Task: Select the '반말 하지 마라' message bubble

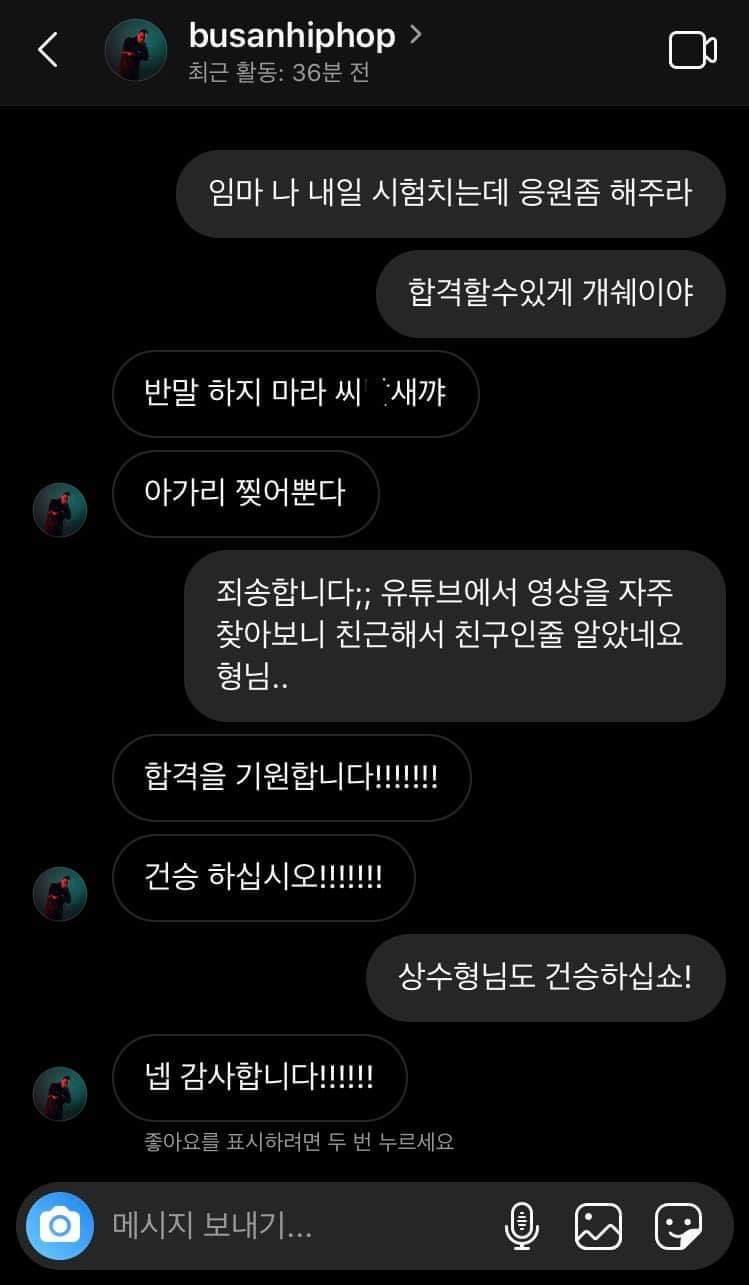Action: (x=295, y=394)
